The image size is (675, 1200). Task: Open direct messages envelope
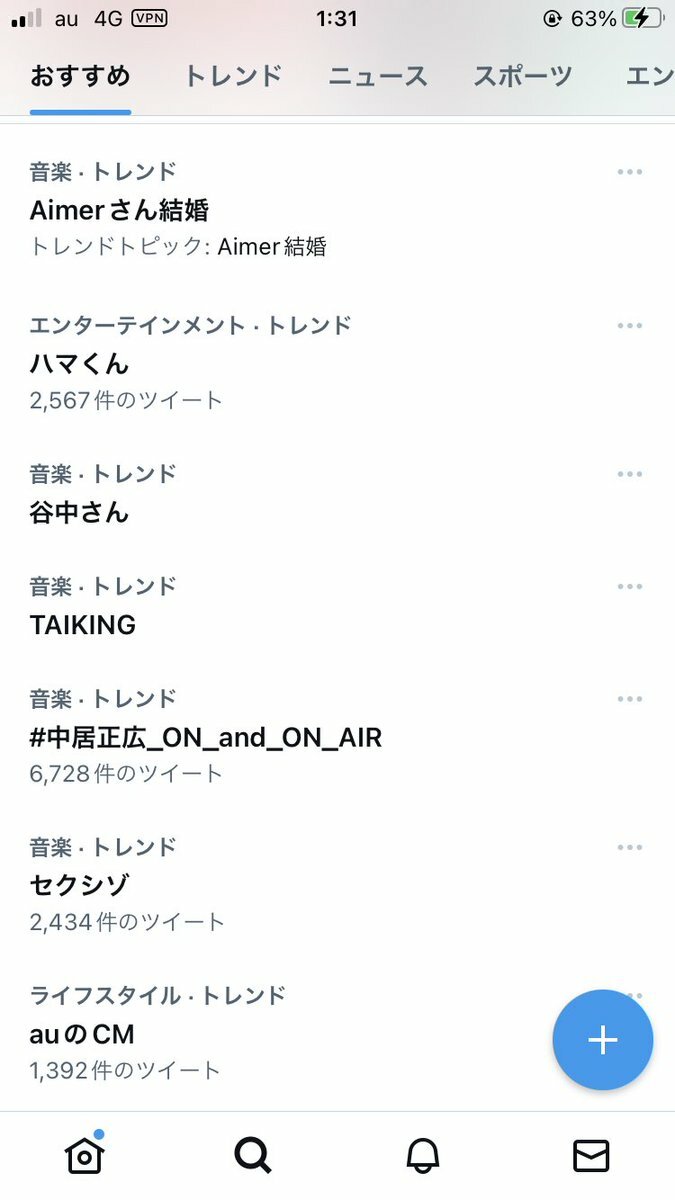(591, 1156)
